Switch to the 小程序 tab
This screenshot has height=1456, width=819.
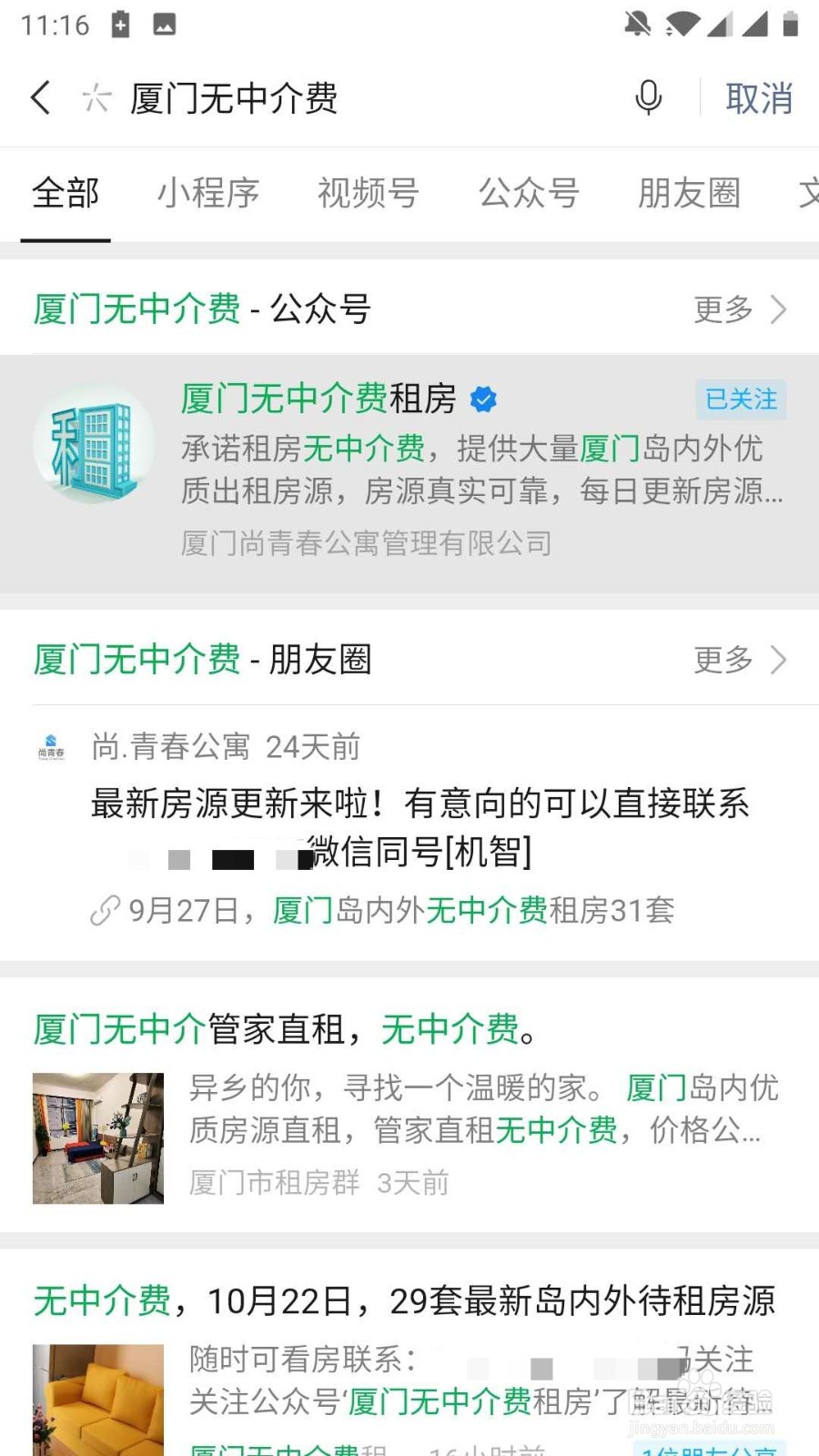[209, 194]
